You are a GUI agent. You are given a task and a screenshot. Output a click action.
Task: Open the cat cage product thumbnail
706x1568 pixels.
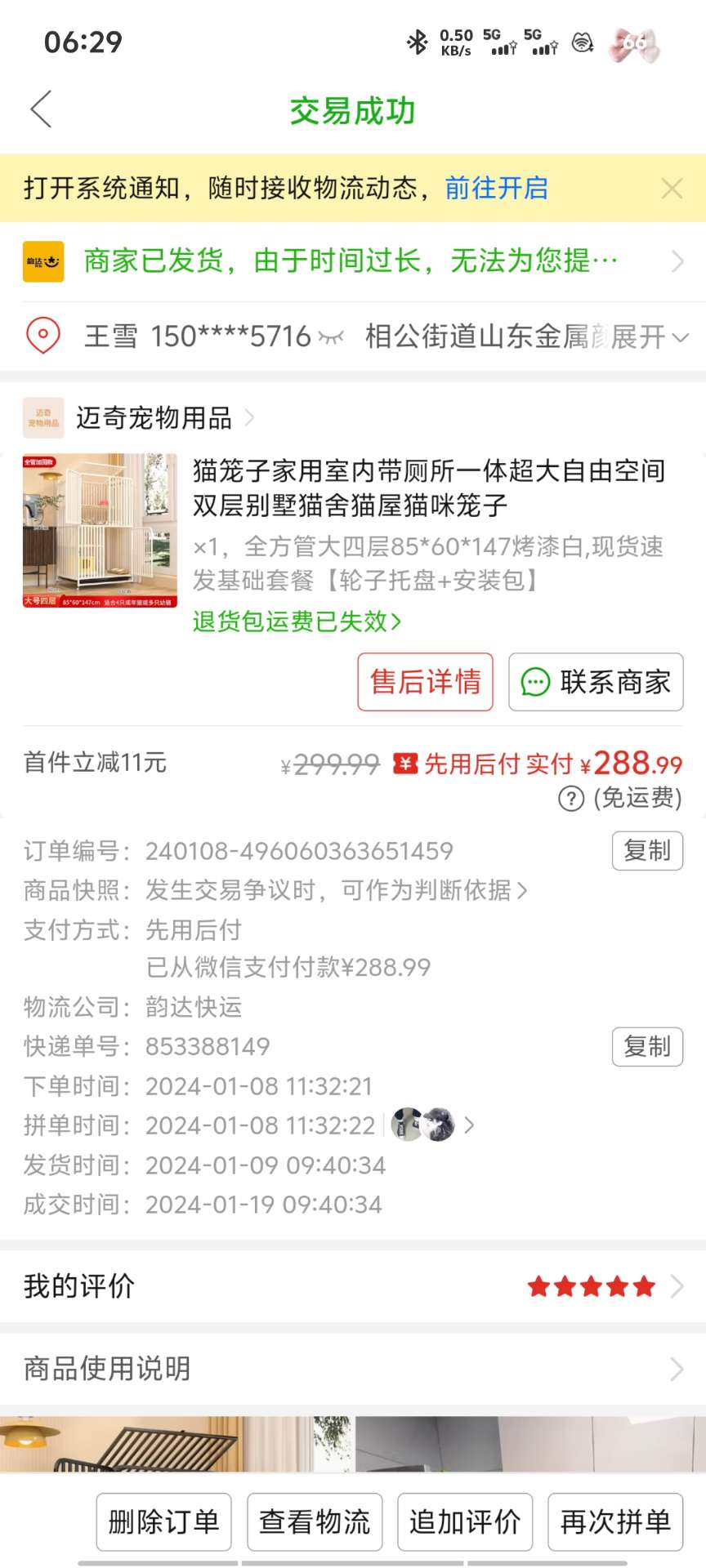pos(100,530)
